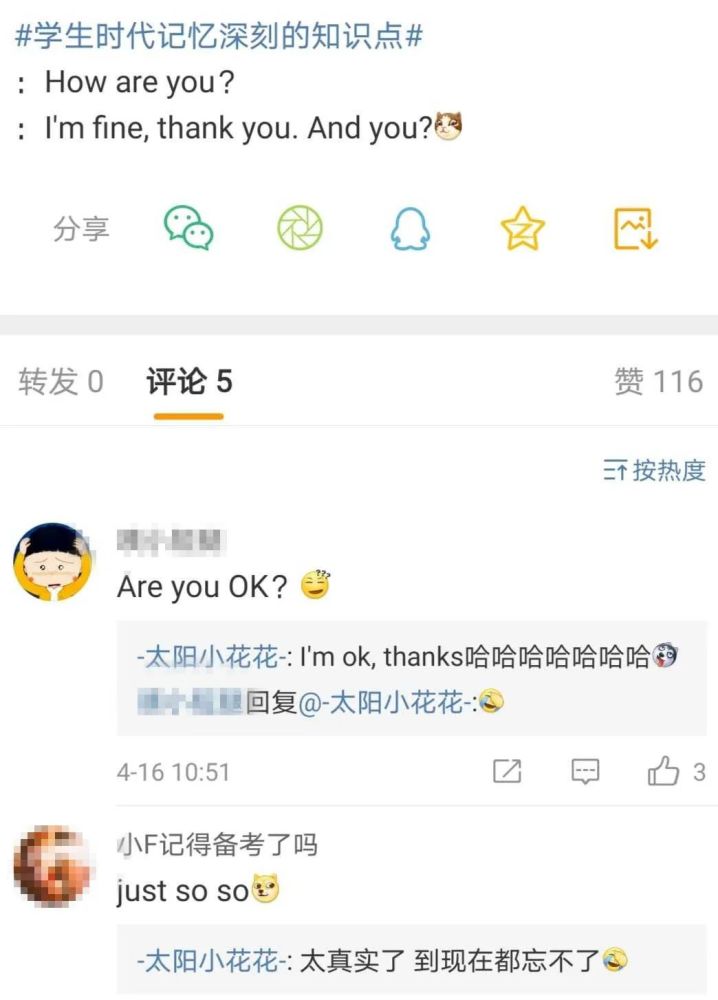Change comment sorting via 按热度

tap(655, 471)
